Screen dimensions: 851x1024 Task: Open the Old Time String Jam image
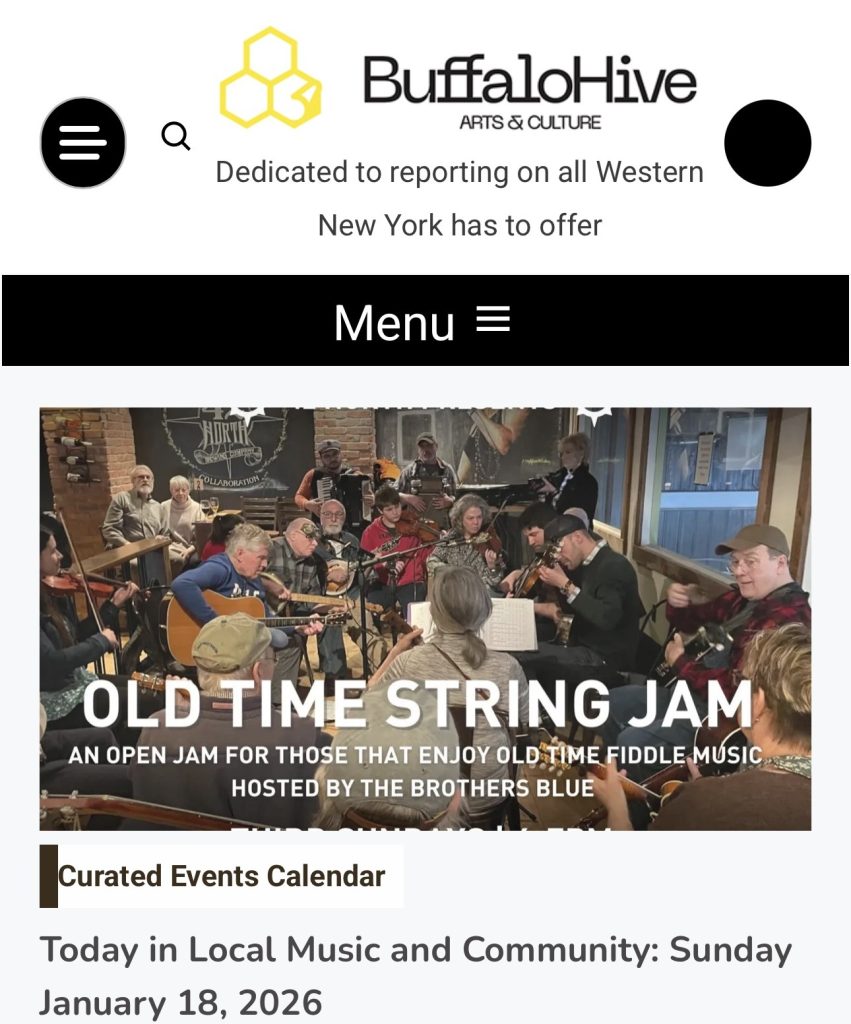[x=425, y=618]
